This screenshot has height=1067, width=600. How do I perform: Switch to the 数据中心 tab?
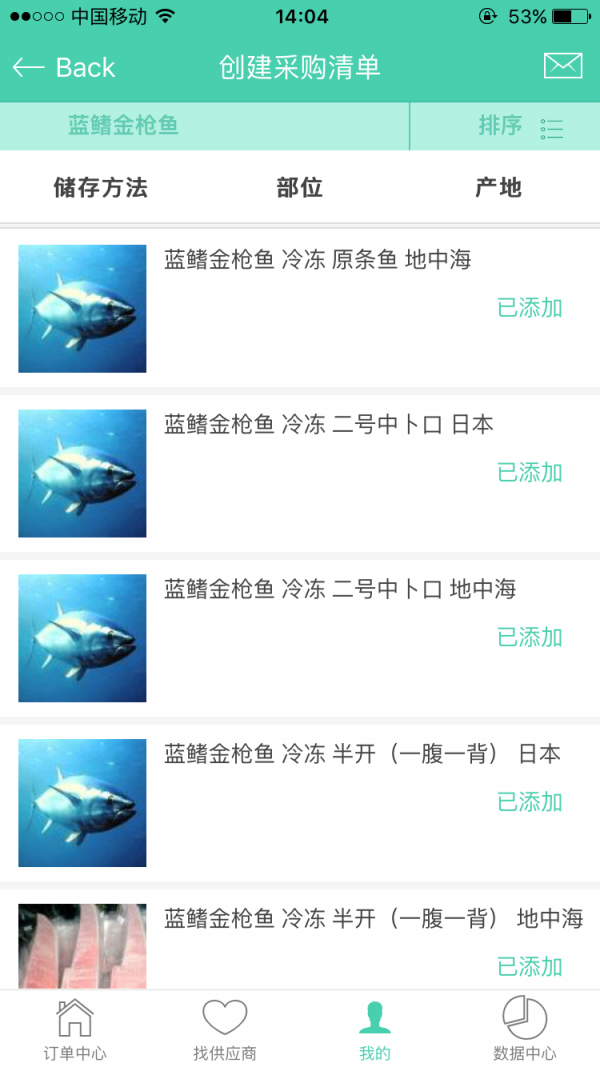[525, 1030]
